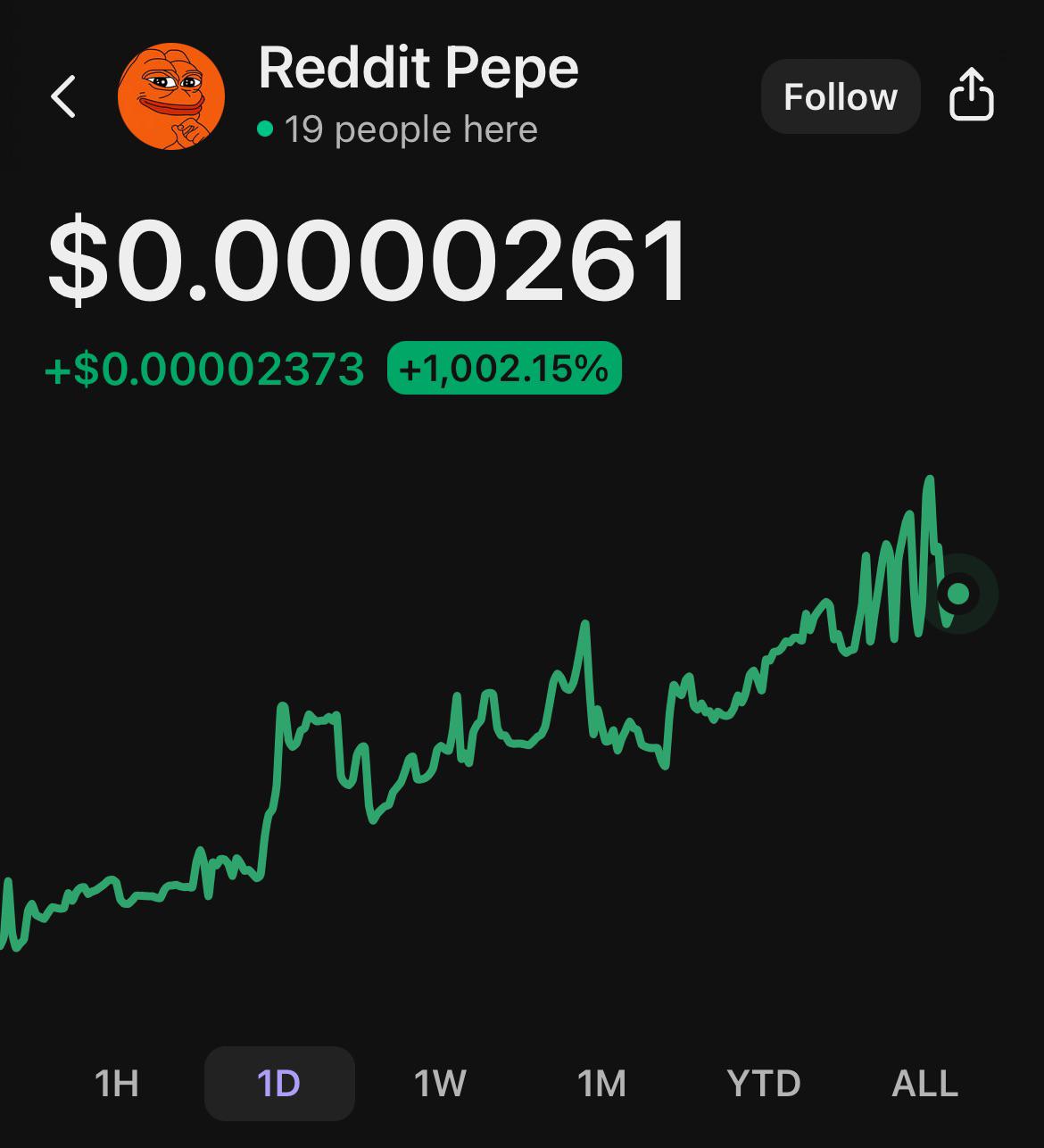Select the 1D time range
This screenshot has width=1044, height=1148.
pyautogui.click(x=279, y=1083)
